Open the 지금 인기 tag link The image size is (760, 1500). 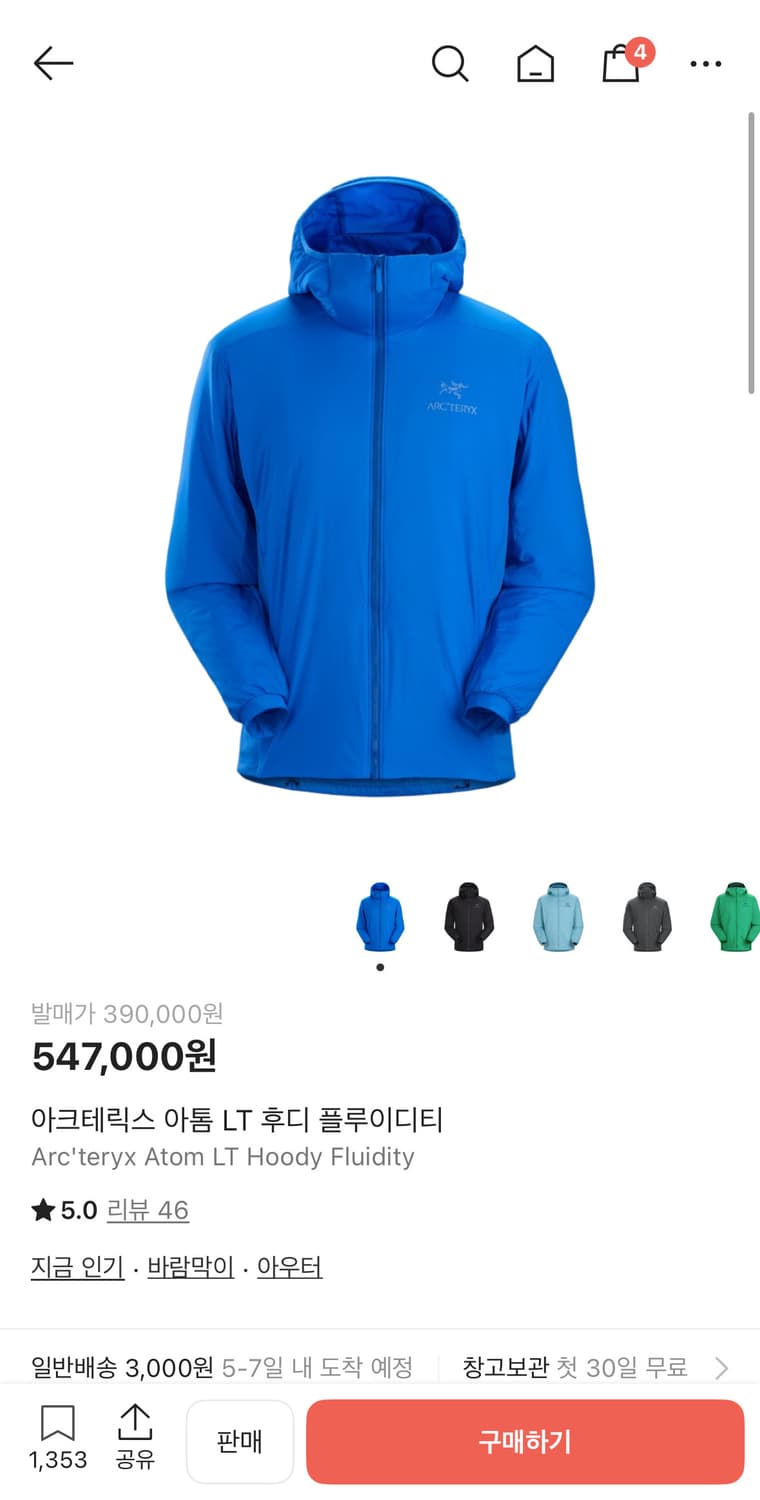[x=77, y=1267]
